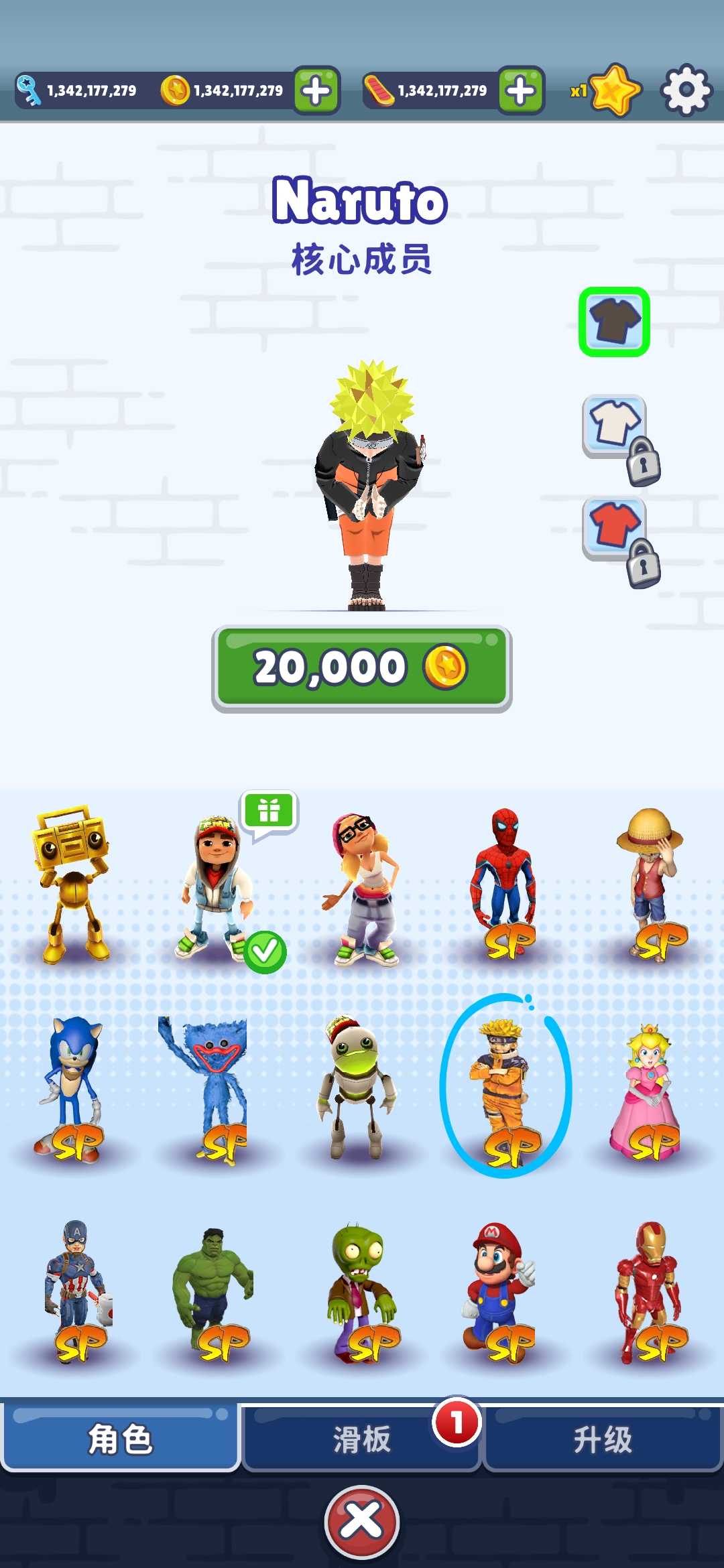This screenshot has height=1568, width=724.
Task: Add more hoverboards with the plus button
Action: pos(521,90)
